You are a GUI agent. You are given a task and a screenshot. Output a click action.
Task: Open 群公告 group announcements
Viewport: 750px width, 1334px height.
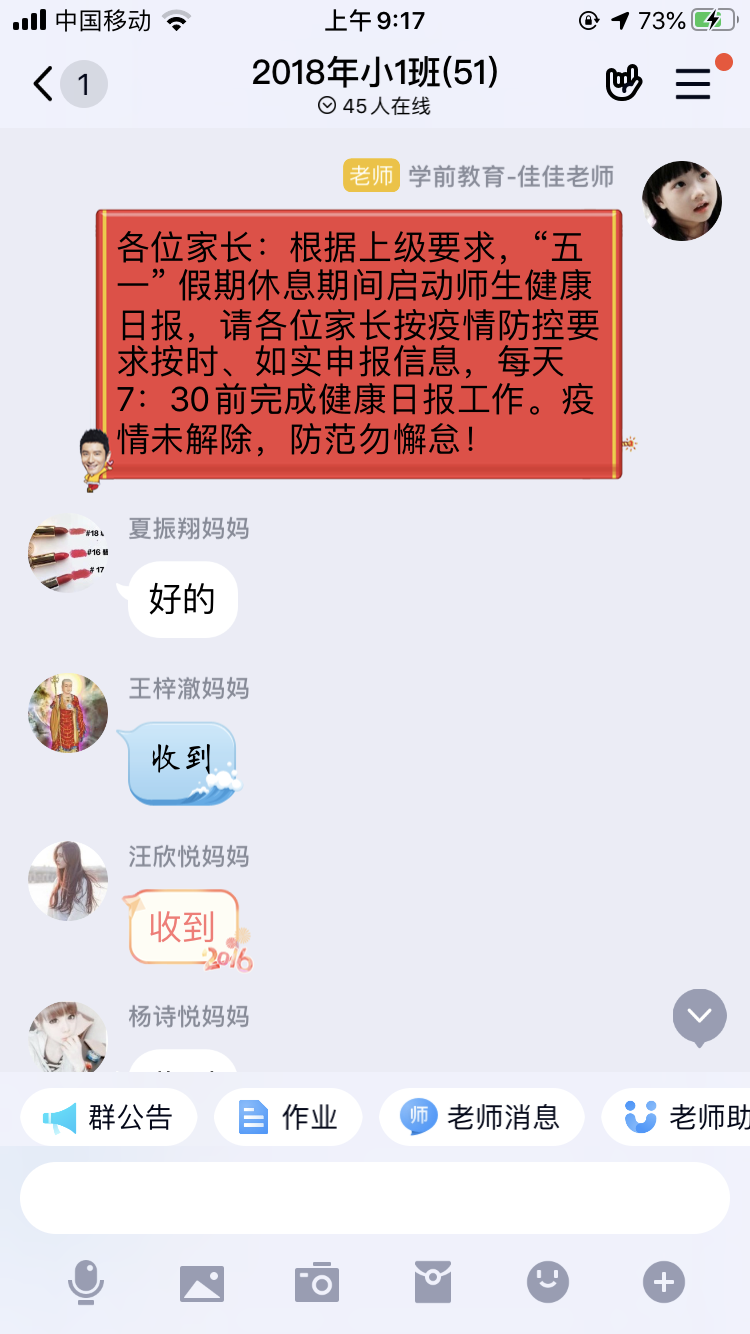point(109,1117)
